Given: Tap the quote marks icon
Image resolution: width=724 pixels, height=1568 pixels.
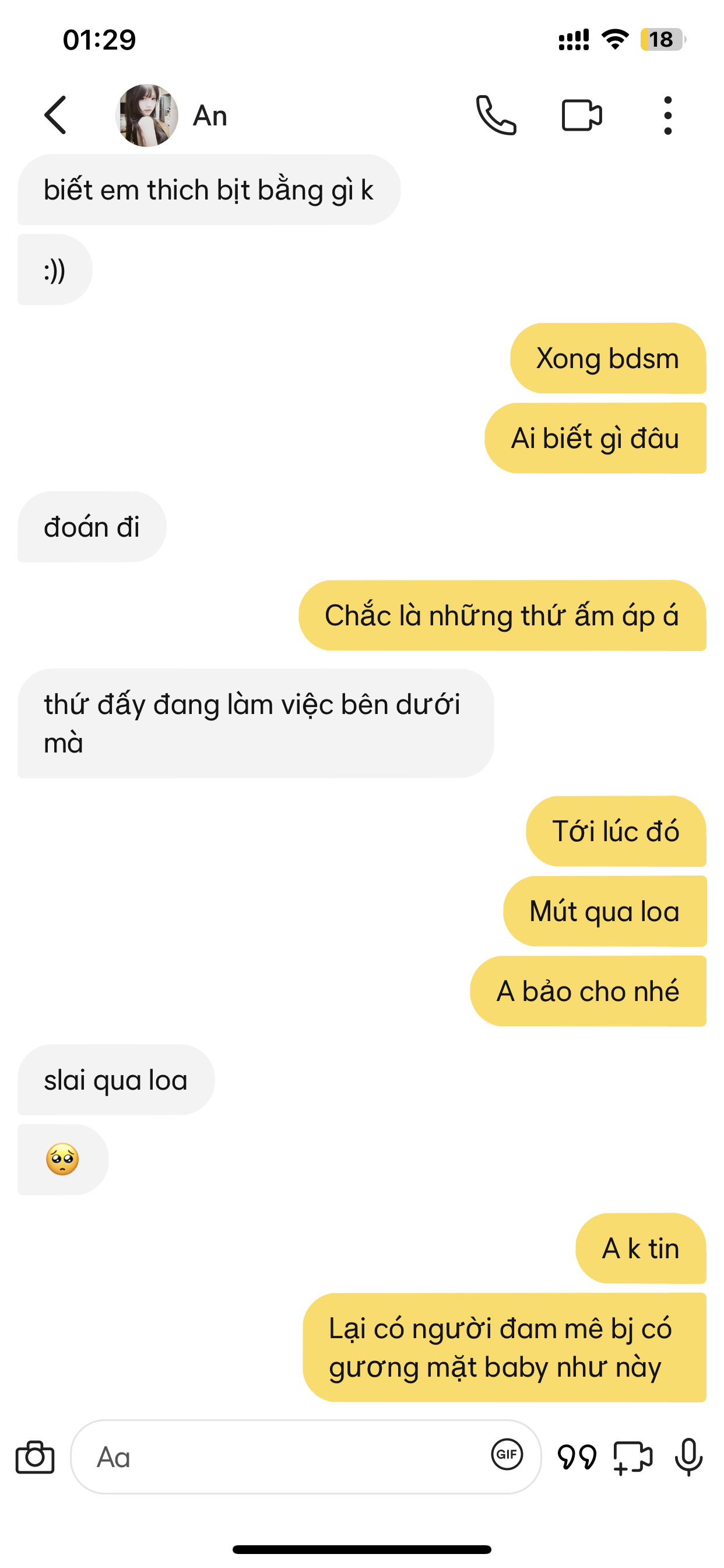Looking at the screenshot, I should pos(576,1457).
